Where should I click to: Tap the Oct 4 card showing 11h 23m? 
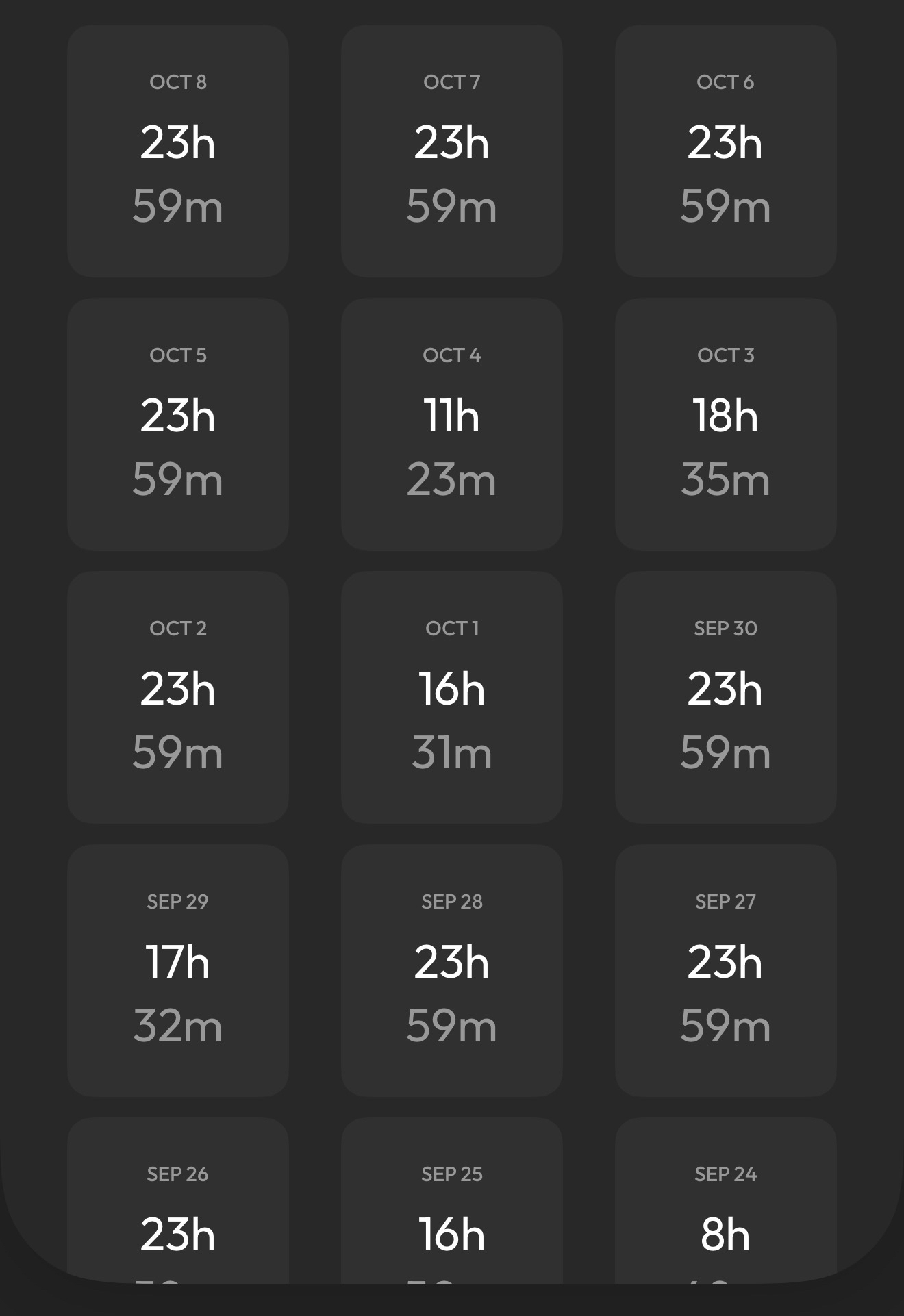(x=452, y=424)
